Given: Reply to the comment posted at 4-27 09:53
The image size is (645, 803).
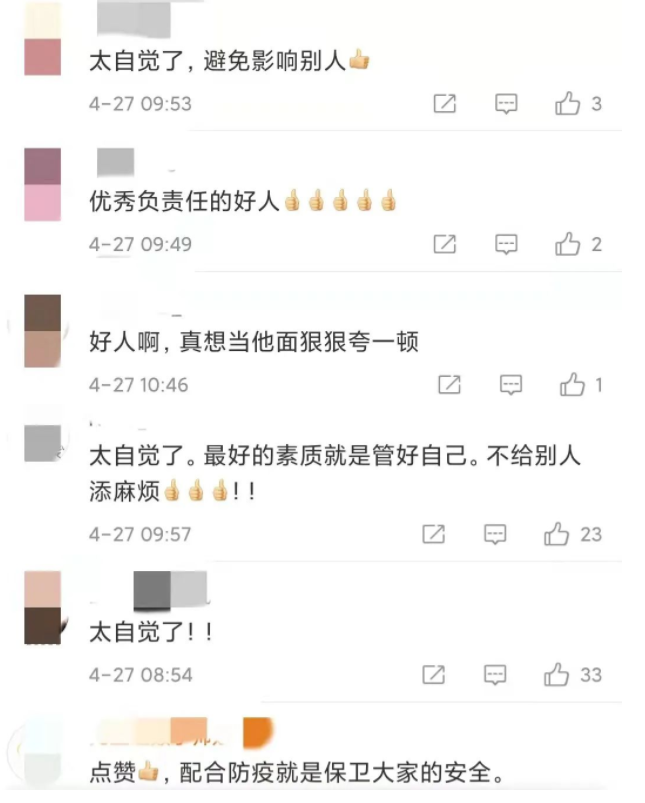Looking at the screenshot, I should coord(507,103).
